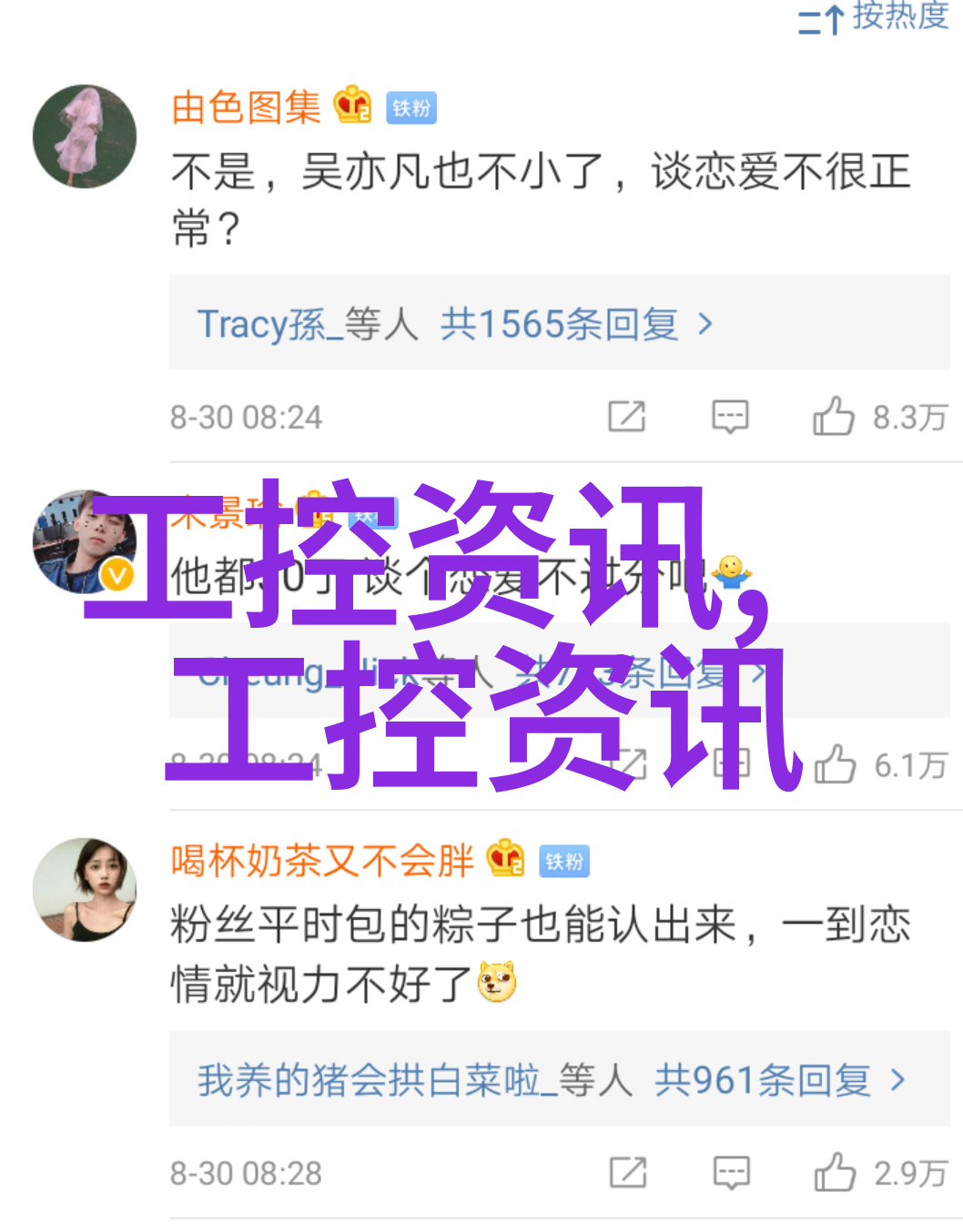Image resolution: width=963 pixels, height=1232 pixels.
Task: Like the comment with 8.3万 likes
Action: point(834,417)
